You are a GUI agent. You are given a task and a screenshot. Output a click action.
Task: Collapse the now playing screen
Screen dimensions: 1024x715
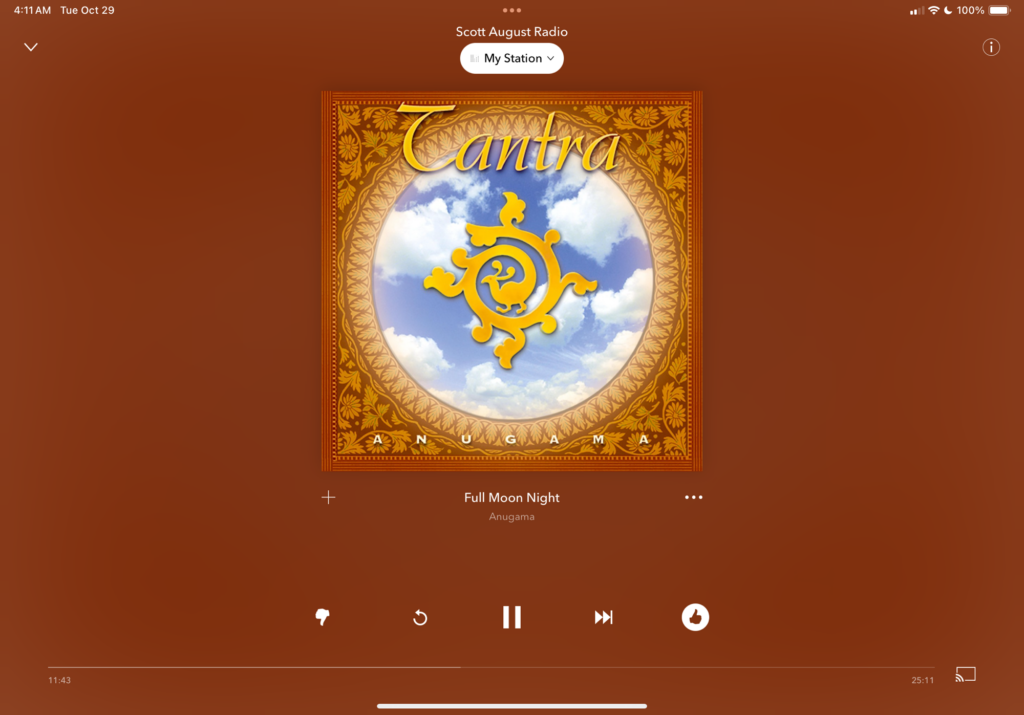click(x=31, y=47)
